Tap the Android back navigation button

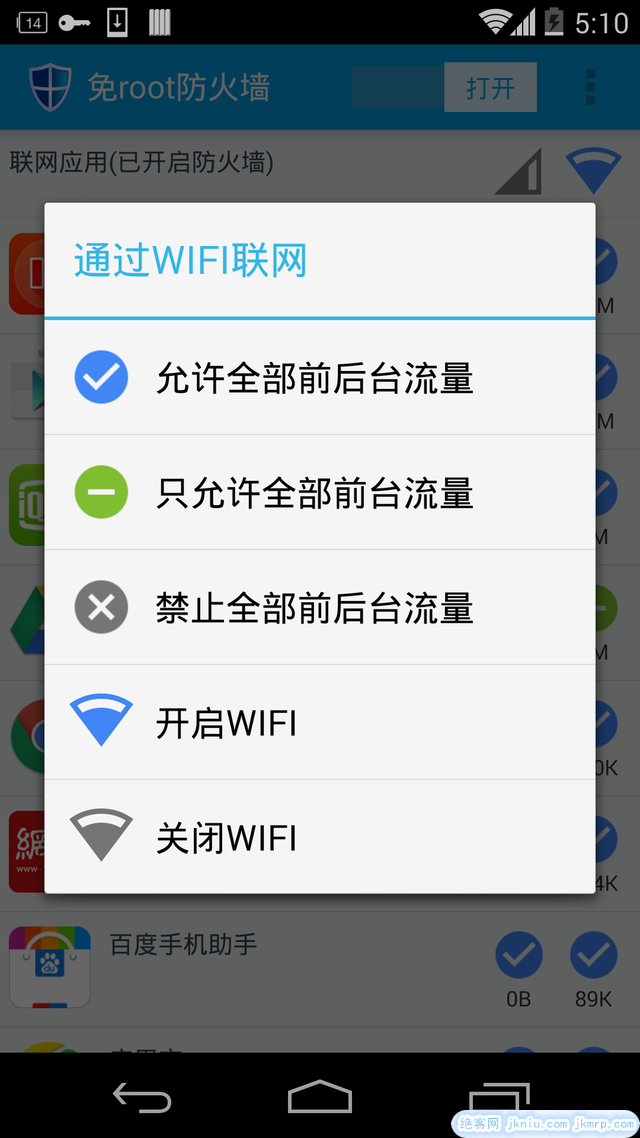141,1097
